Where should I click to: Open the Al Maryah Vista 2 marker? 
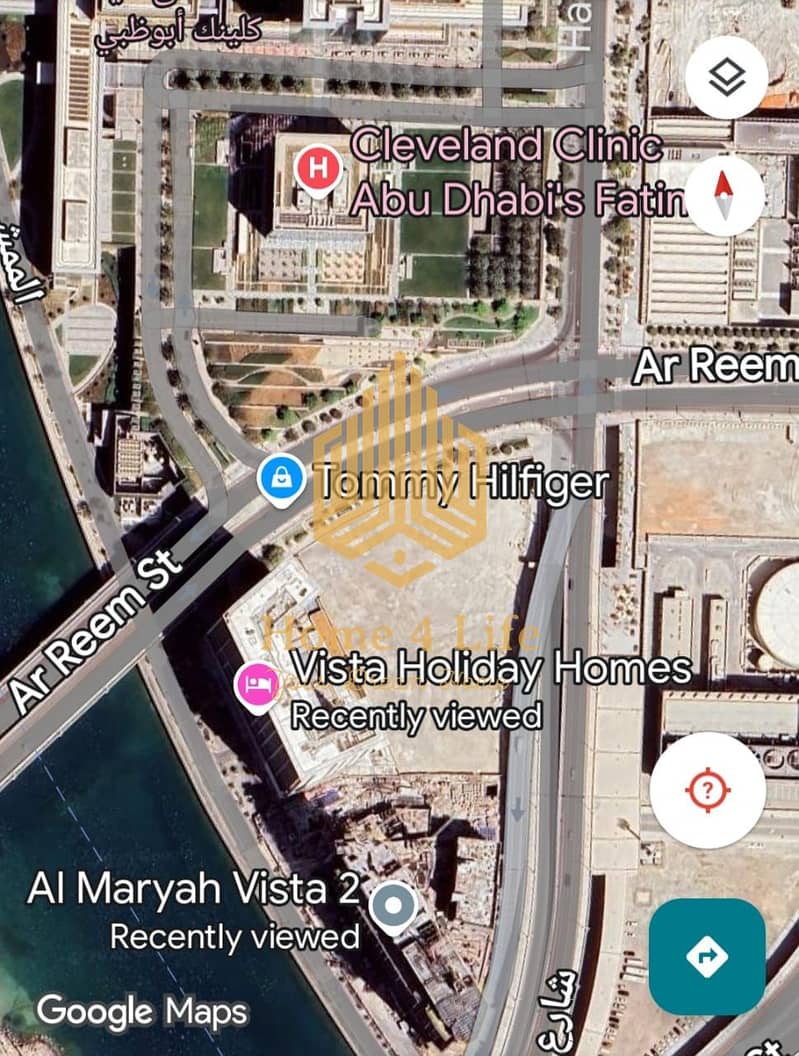(x=393, y=907)
